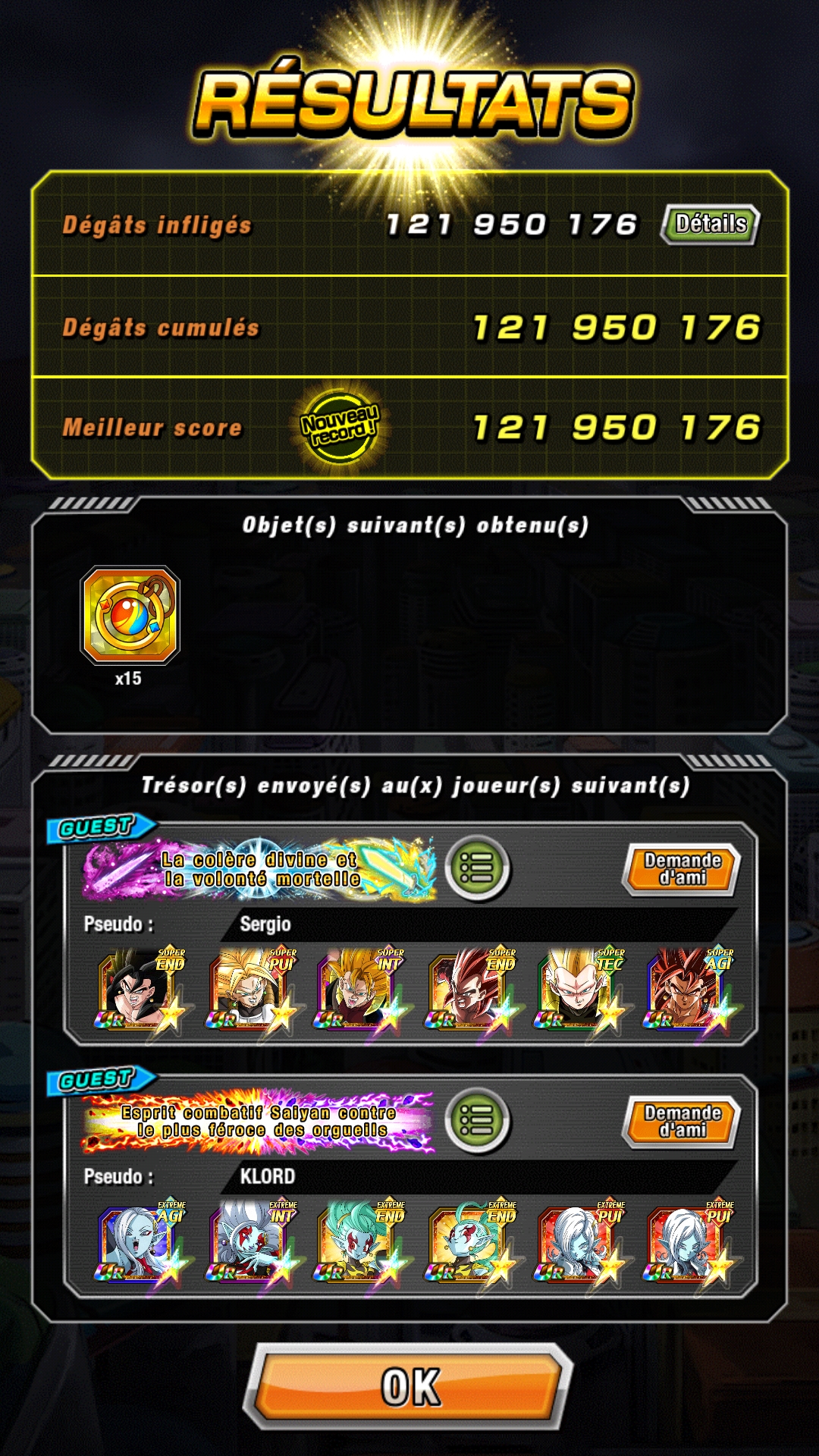Open the Détails damage breakdown

(710, 224)
